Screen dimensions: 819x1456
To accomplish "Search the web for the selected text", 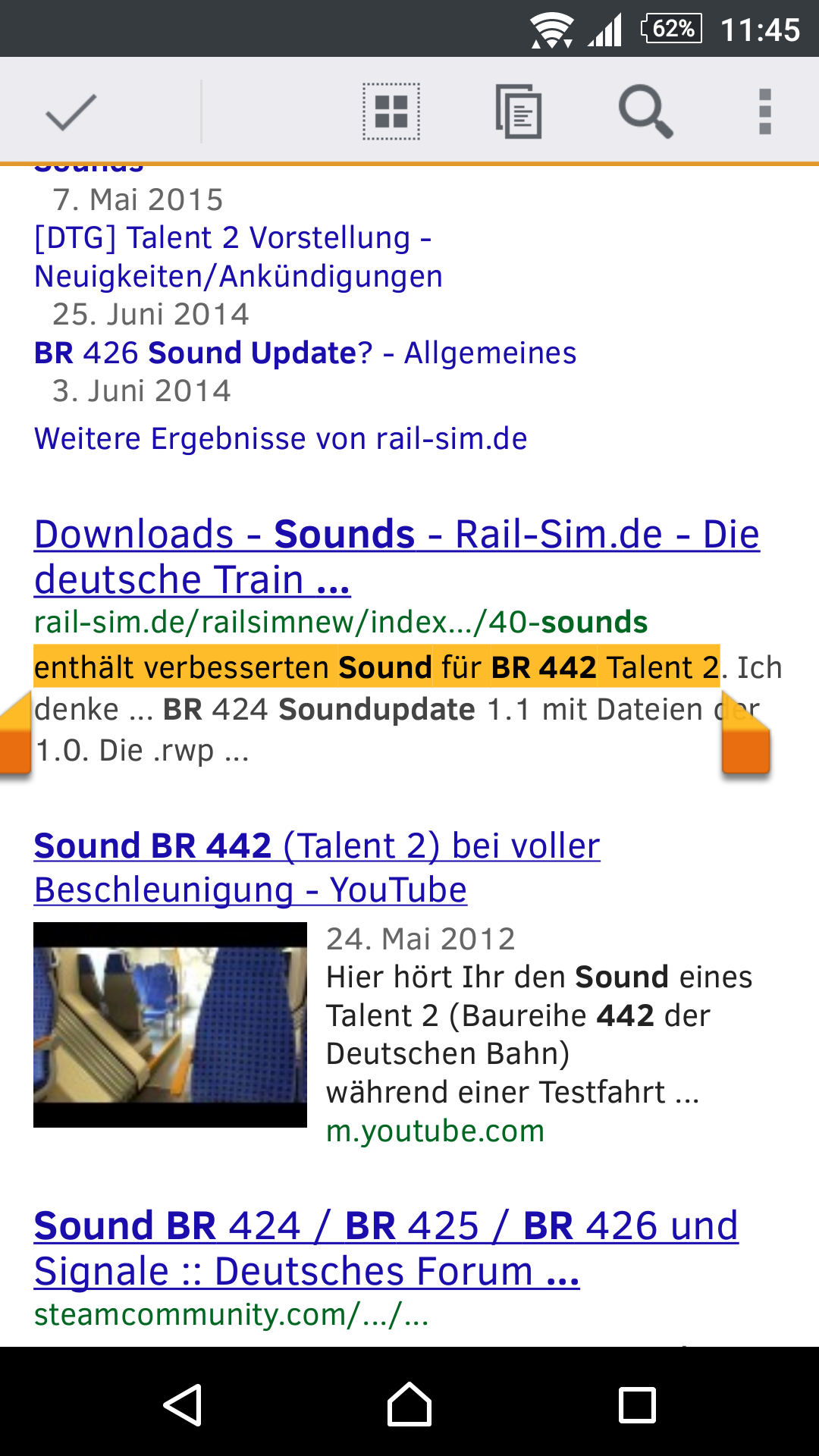I will point(645,112).
